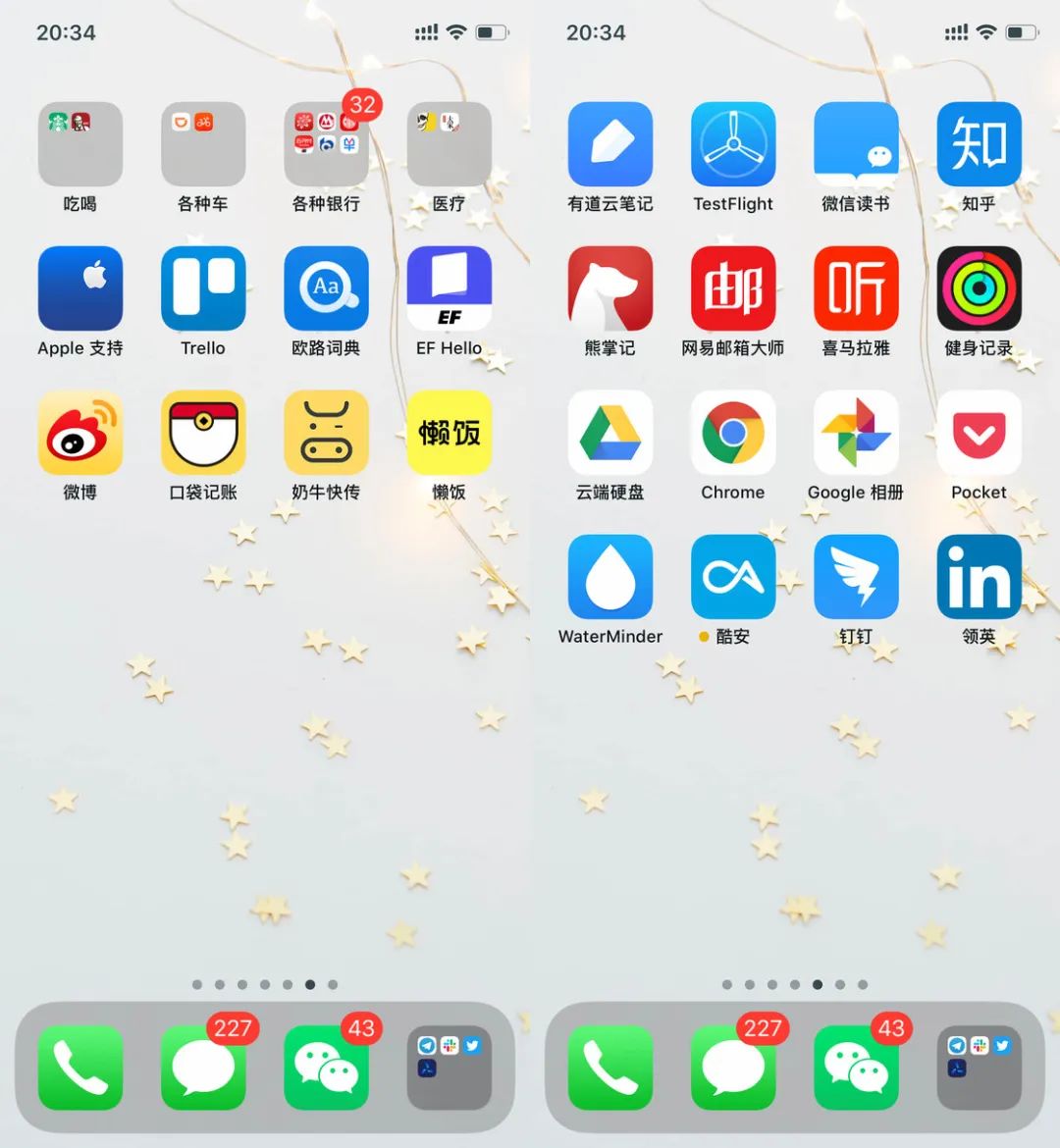Open the 口袋记账 app
The image size is (1060, 1148).
203,433
